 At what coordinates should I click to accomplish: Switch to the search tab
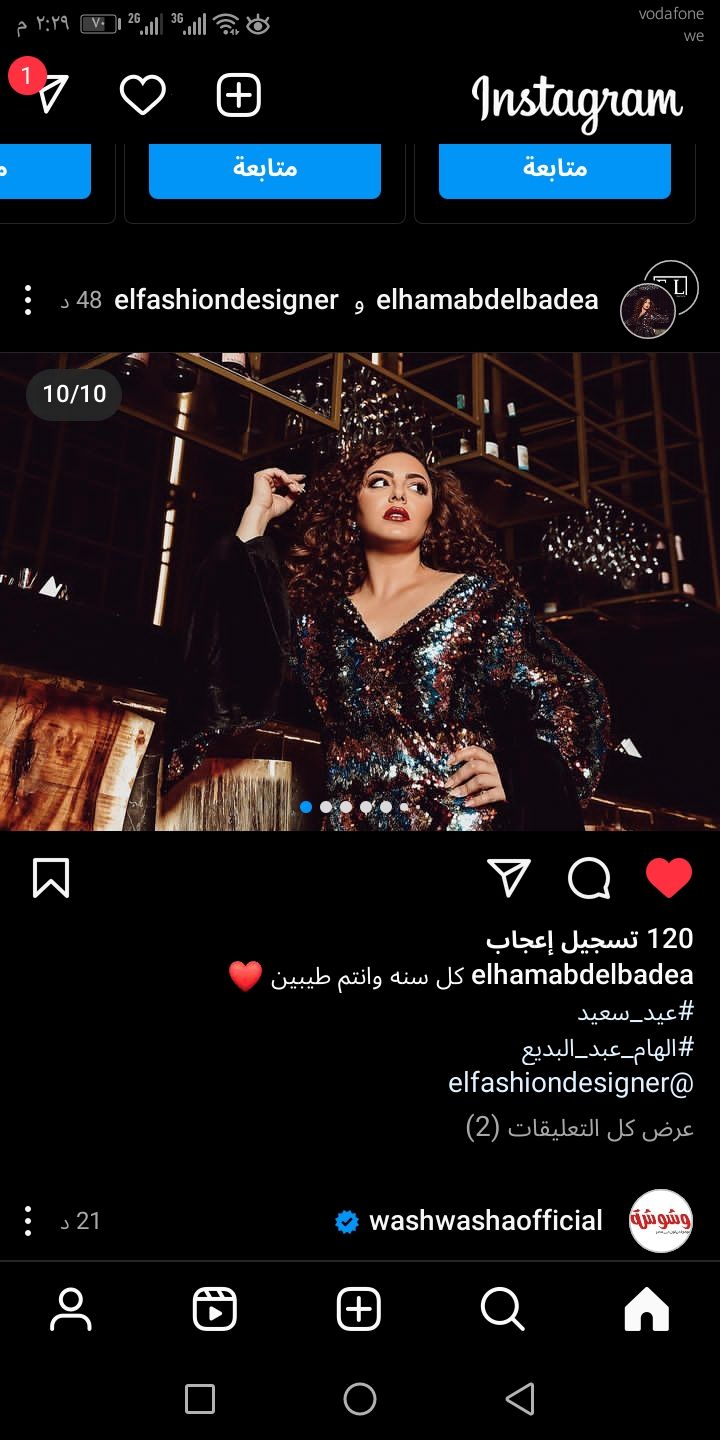point(502,1308)
